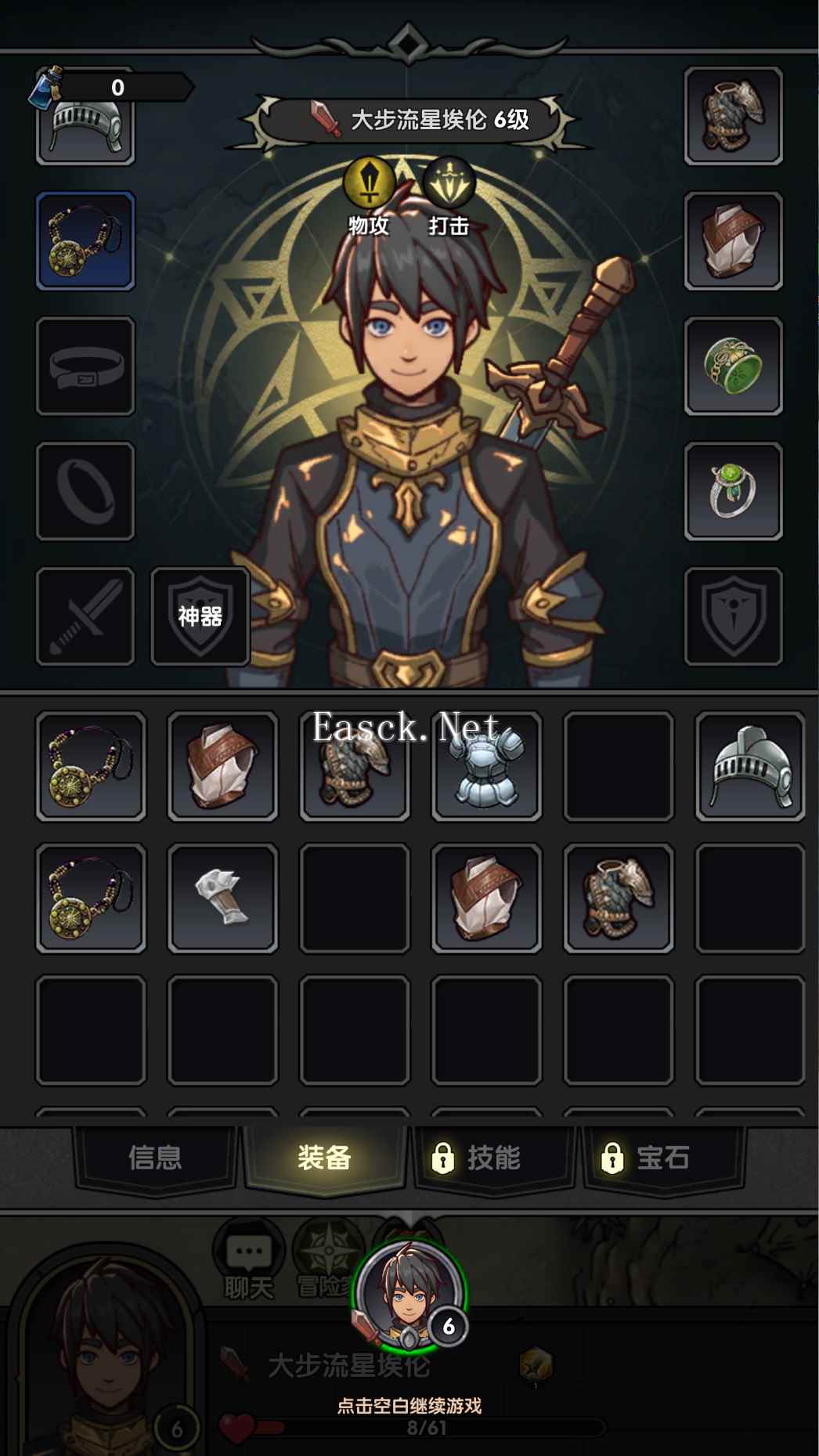Tap the empty shield slot without 神器 label

(x=733, y=616)
